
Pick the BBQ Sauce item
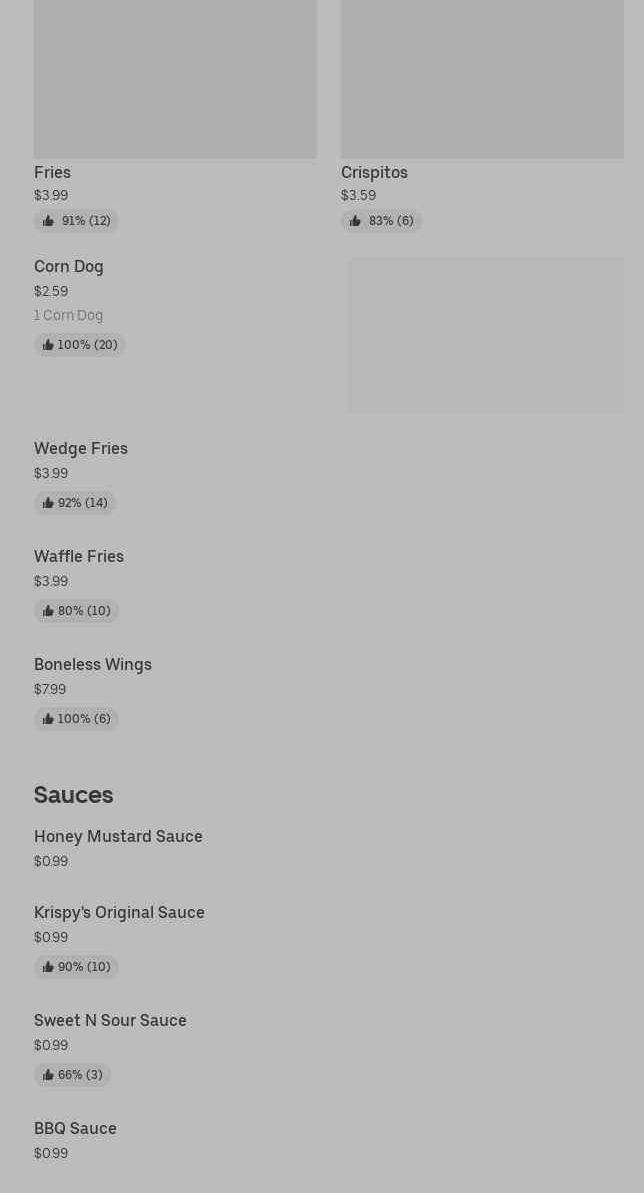pyautogui.click(x=75, y=1129)
